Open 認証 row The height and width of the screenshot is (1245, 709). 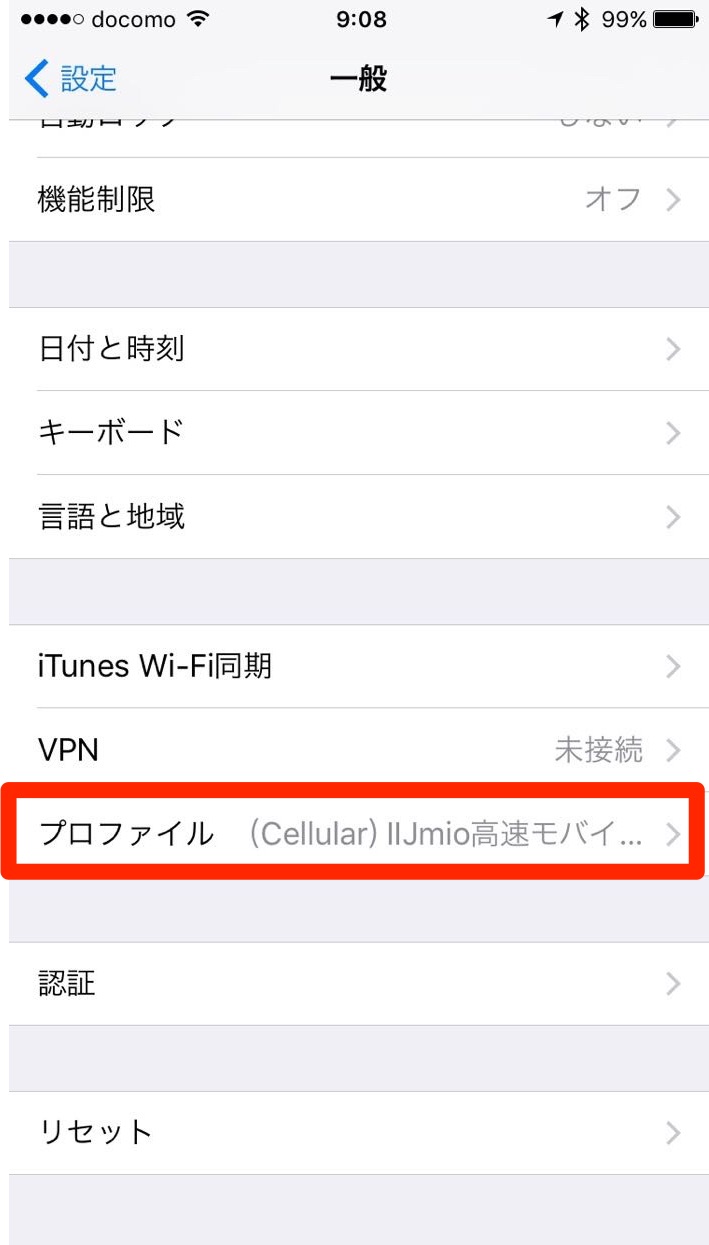(x=355, y=983)
